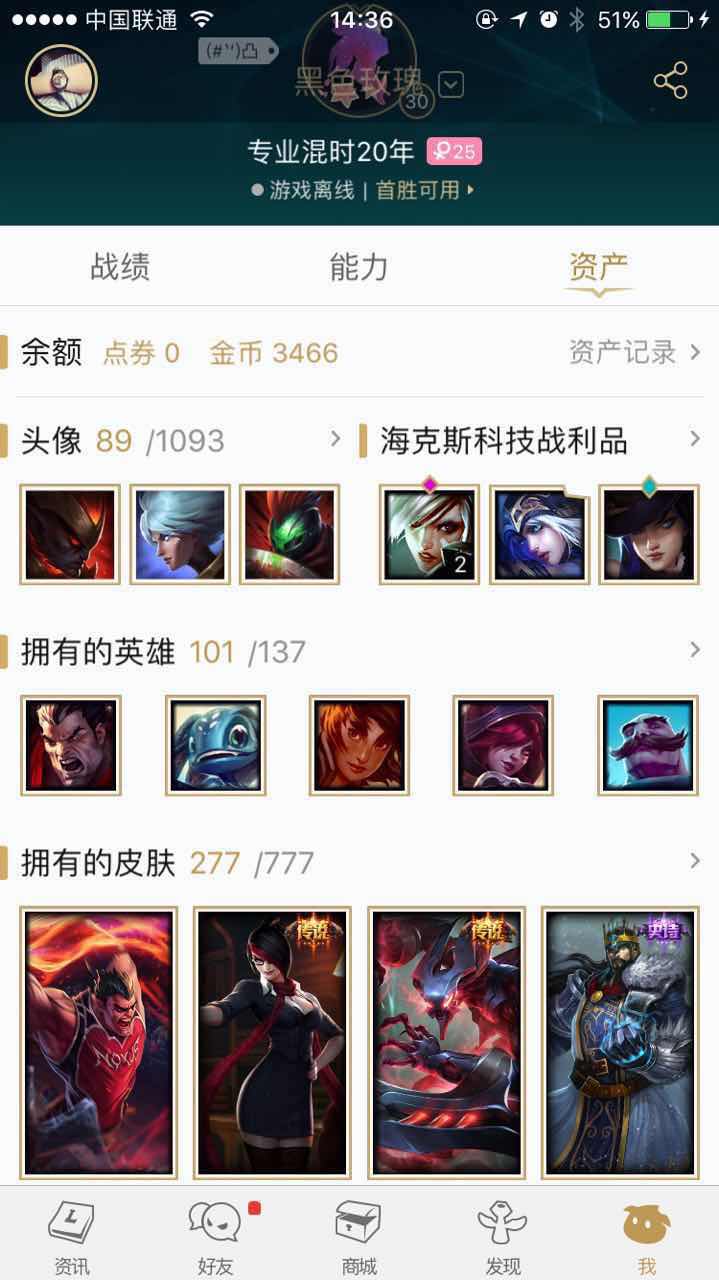Open 海克斯科技战利品 section

(x=694, y=438)
